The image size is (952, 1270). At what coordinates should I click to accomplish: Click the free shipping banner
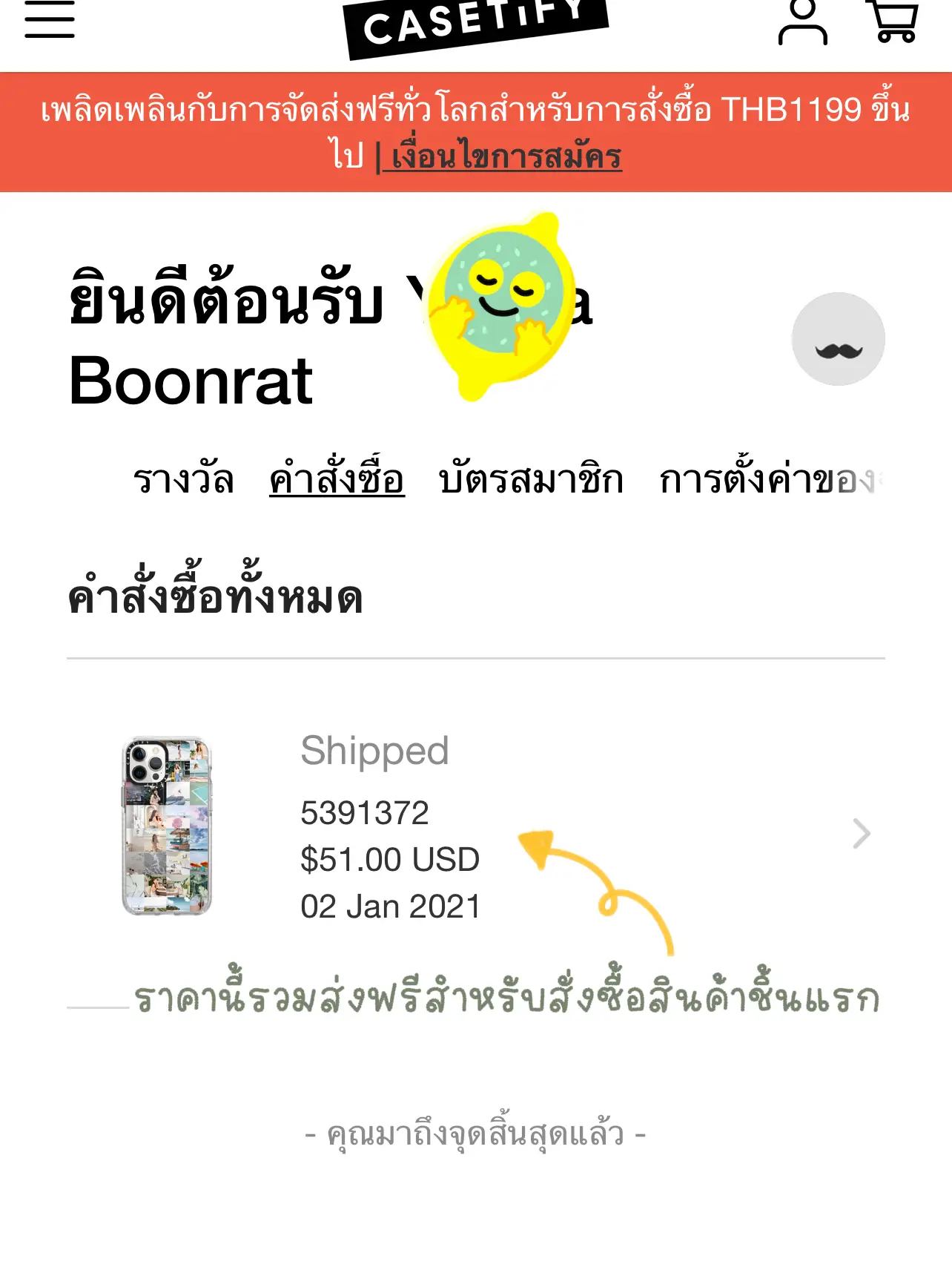pos(476,130)
